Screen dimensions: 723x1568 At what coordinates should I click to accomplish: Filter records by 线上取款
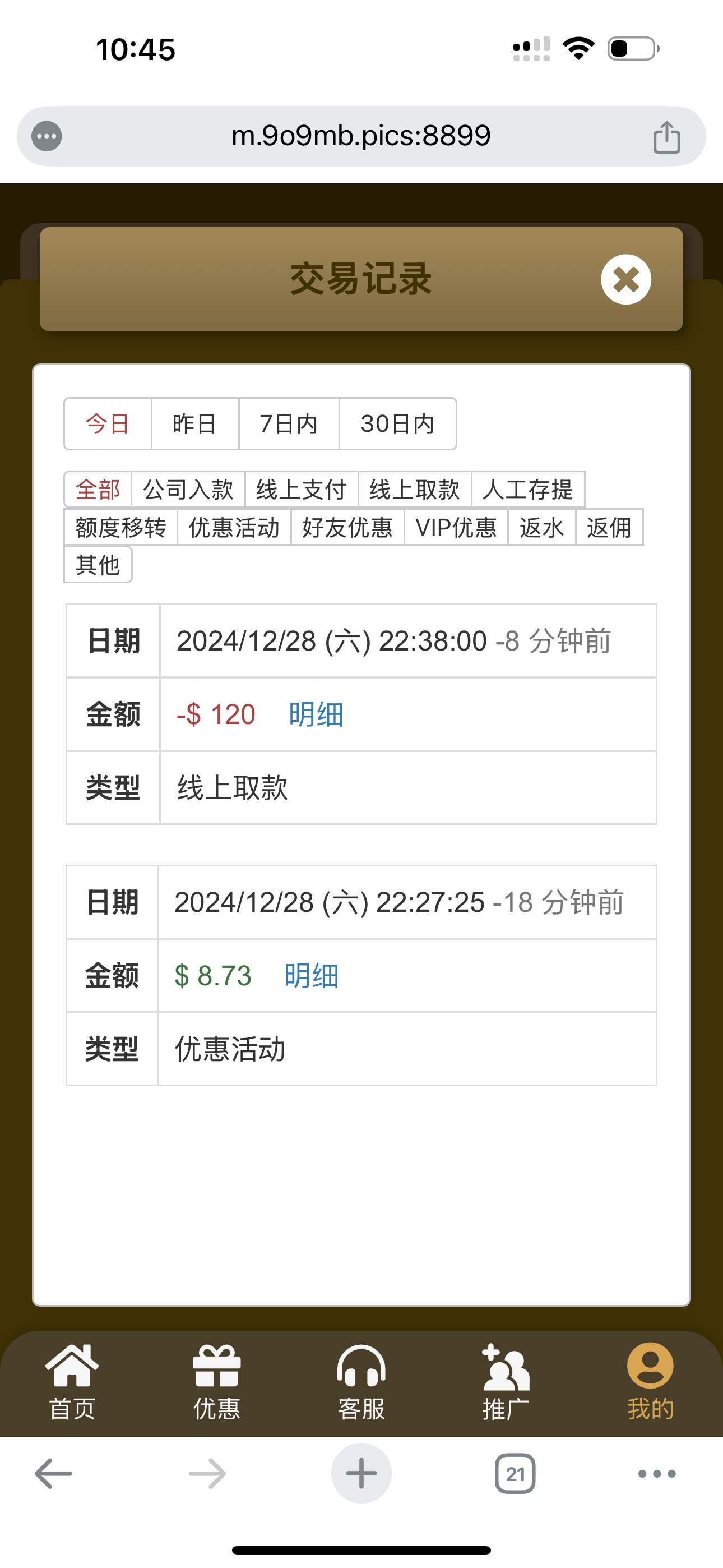pyautogui.click(x=414, y=490)
